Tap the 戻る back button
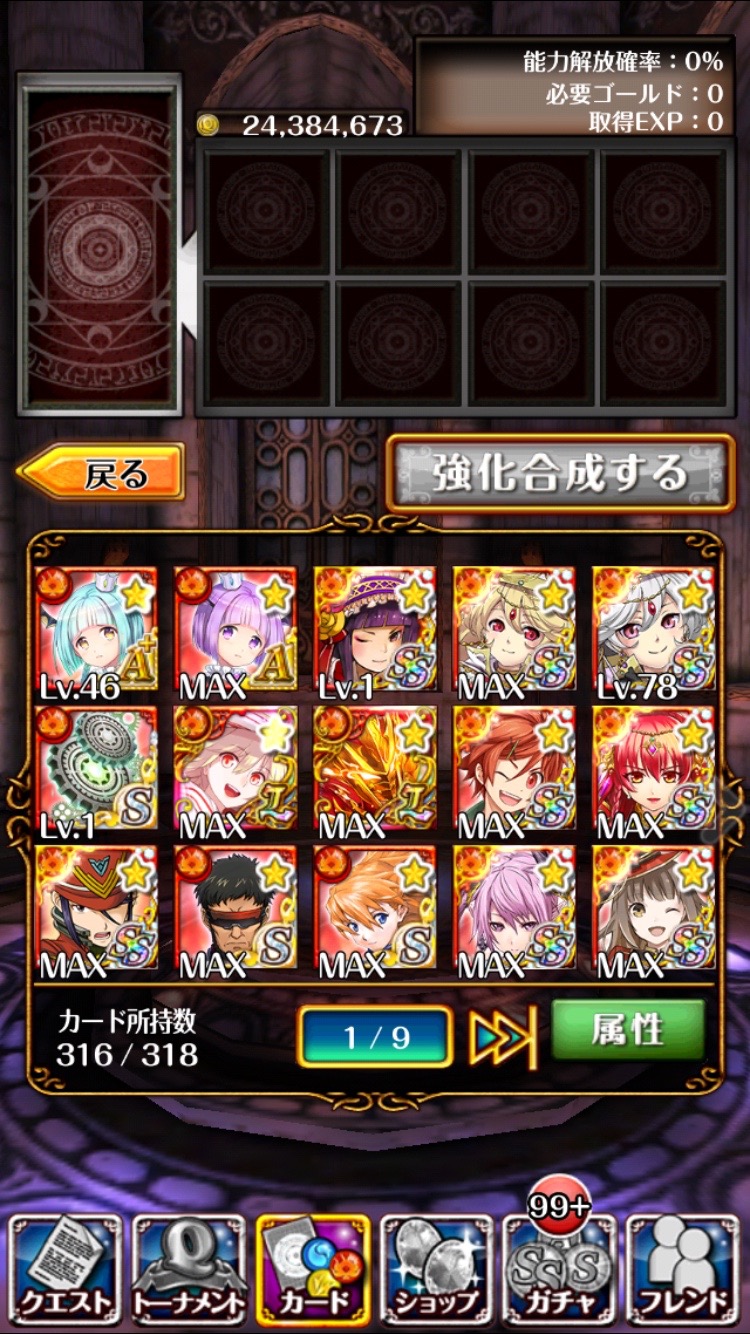Screen dimensions: 750x1334 (x=101, y=472)
